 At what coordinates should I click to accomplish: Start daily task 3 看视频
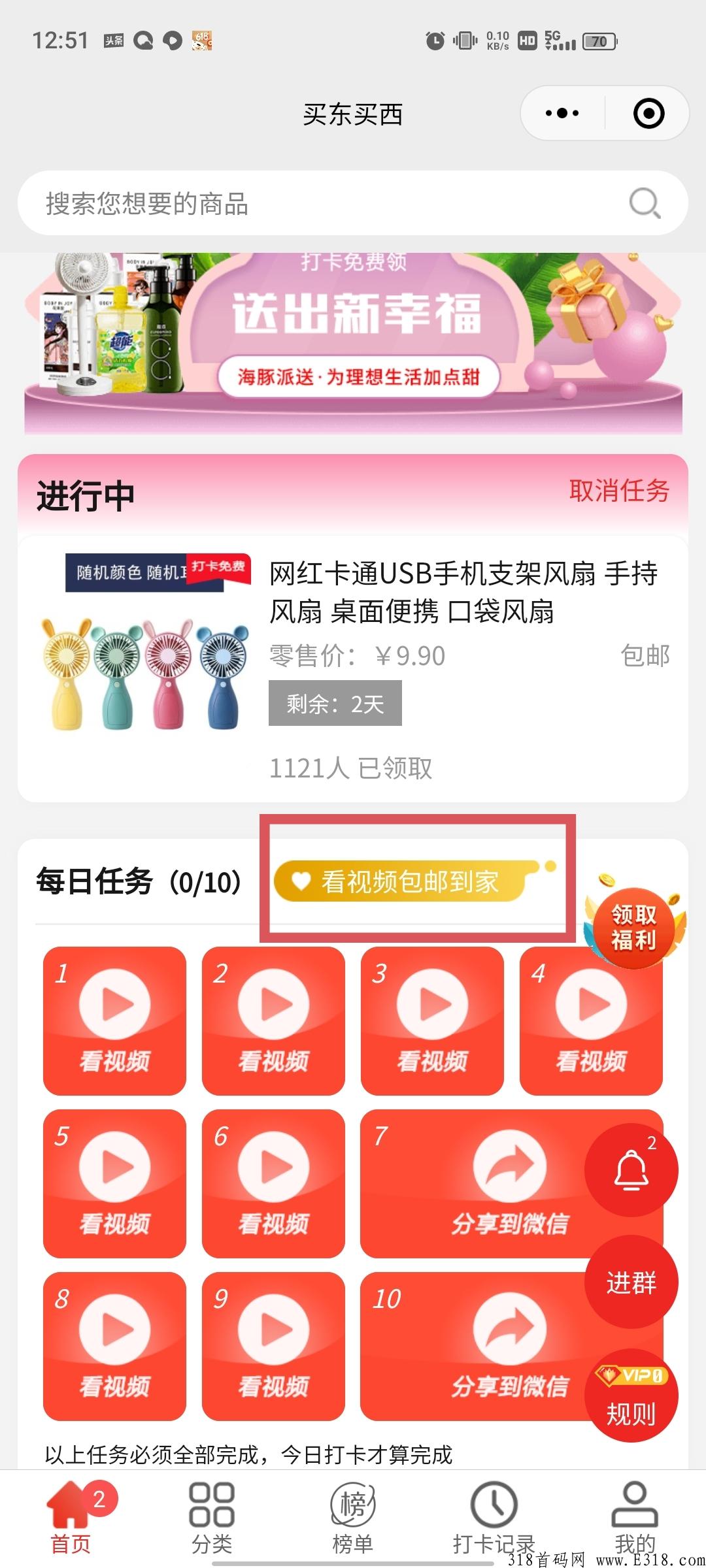pos(432,1021)
